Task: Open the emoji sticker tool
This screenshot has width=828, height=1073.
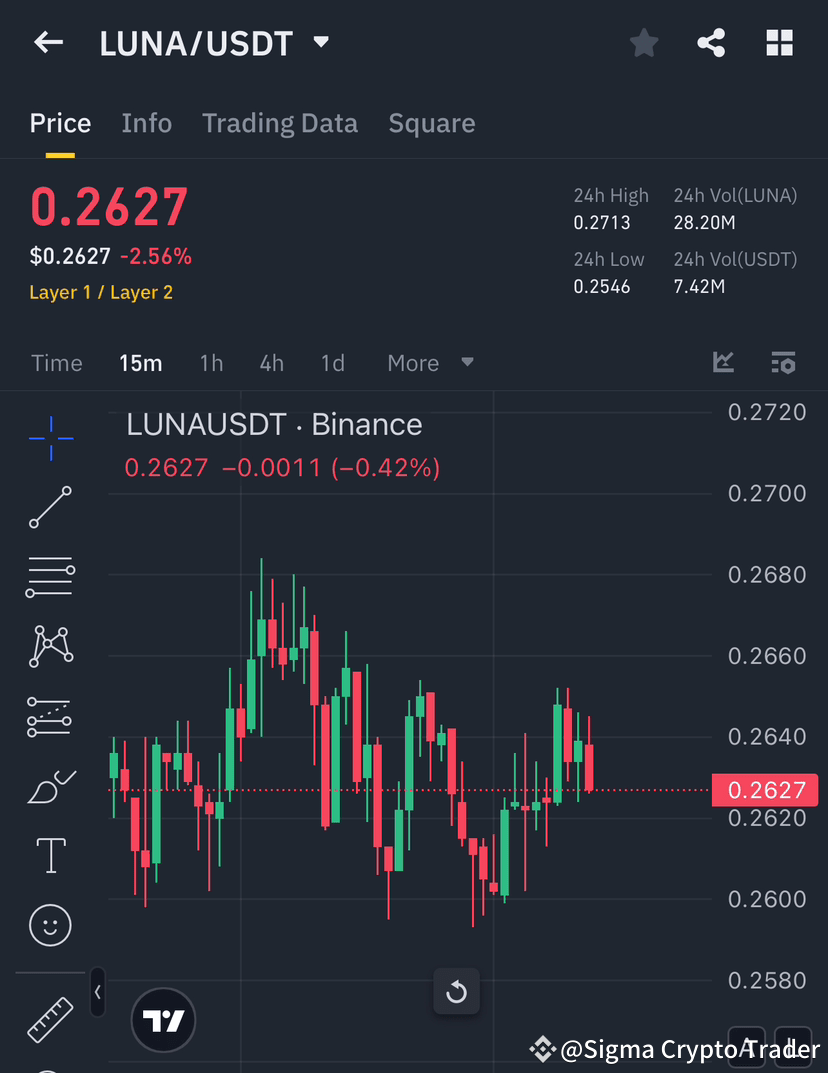Action: point(50,925)
